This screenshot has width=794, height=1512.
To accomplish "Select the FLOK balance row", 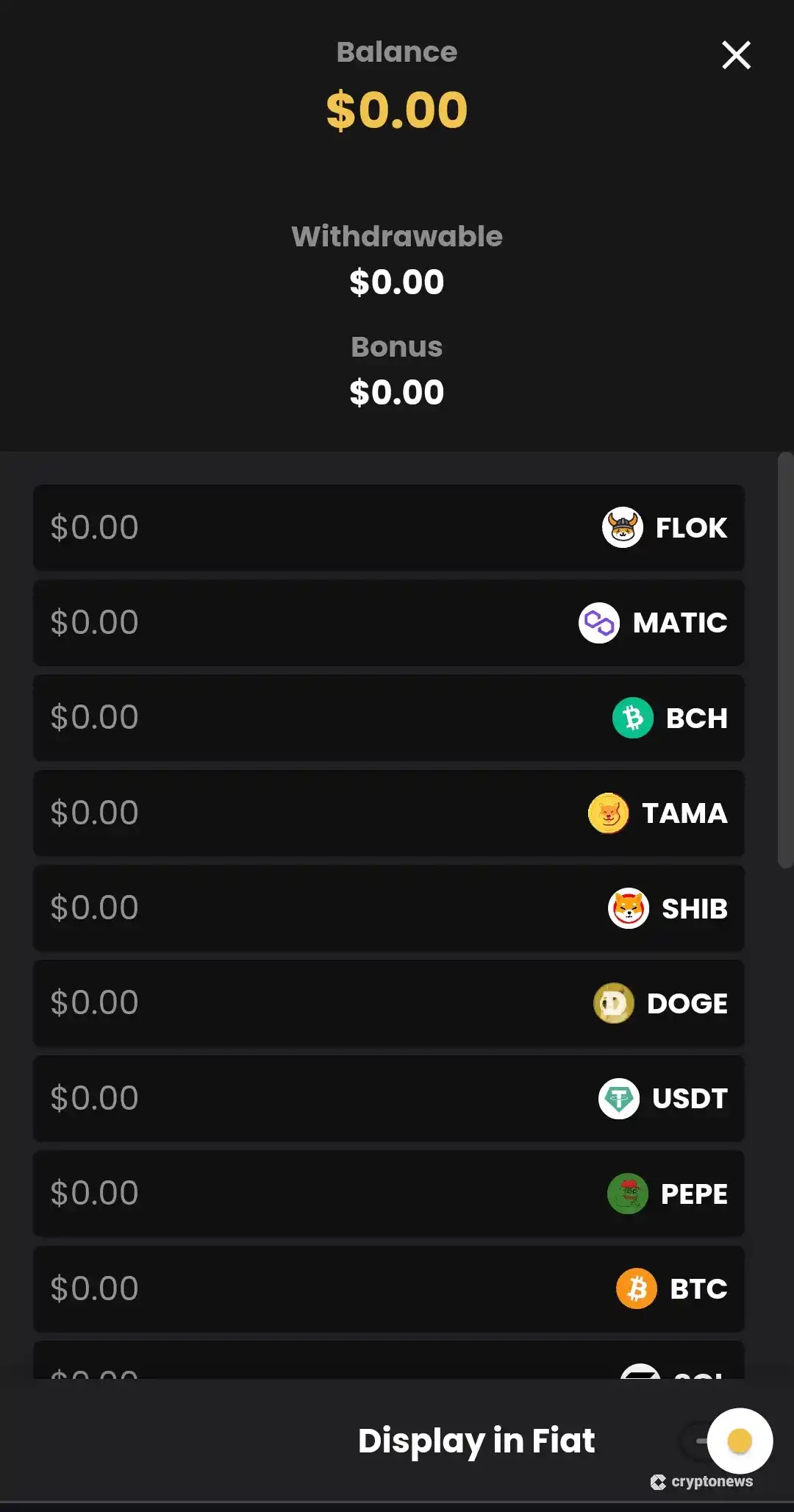I will pyautogui.click(x=388, y=527).
